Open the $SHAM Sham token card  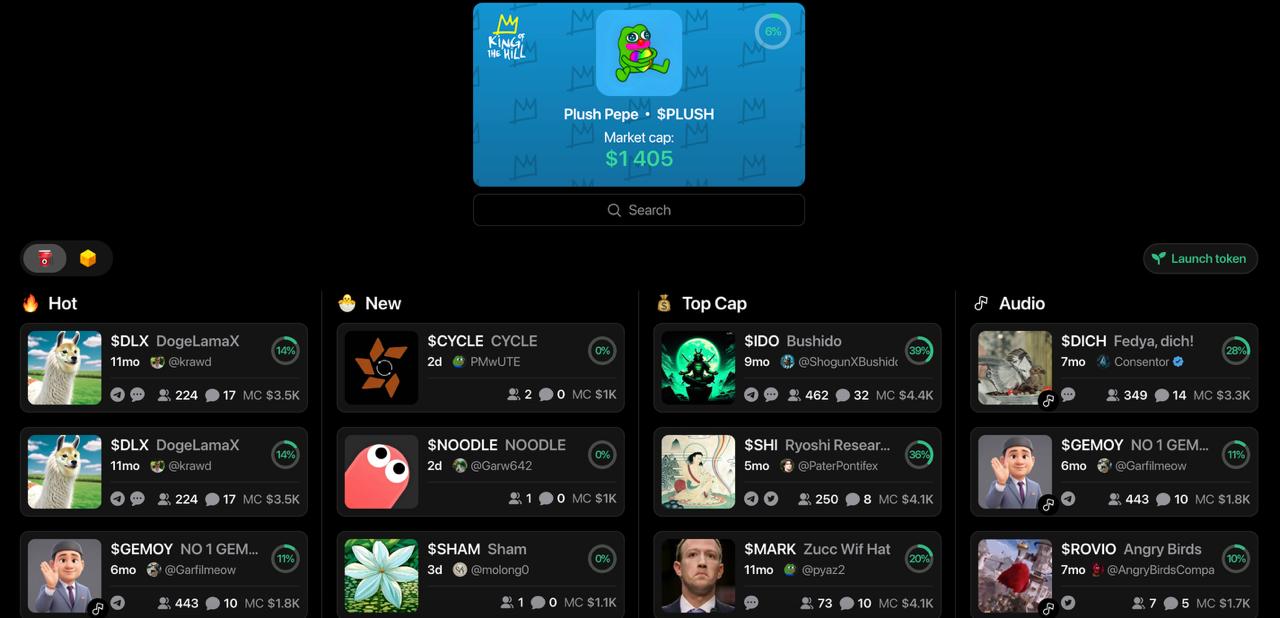[x=480, y=573]
